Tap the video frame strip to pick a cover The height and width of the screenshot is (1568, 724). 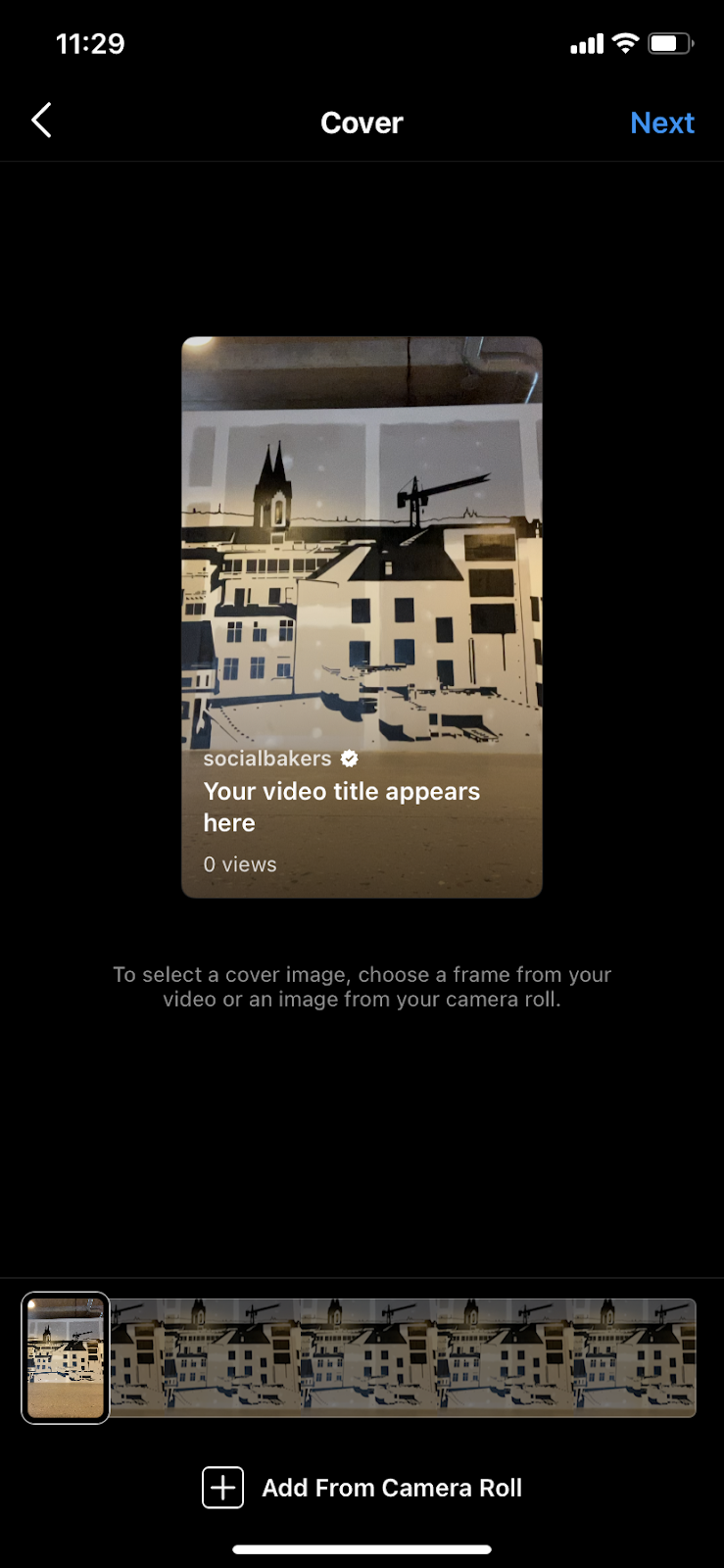(402, 1357)
